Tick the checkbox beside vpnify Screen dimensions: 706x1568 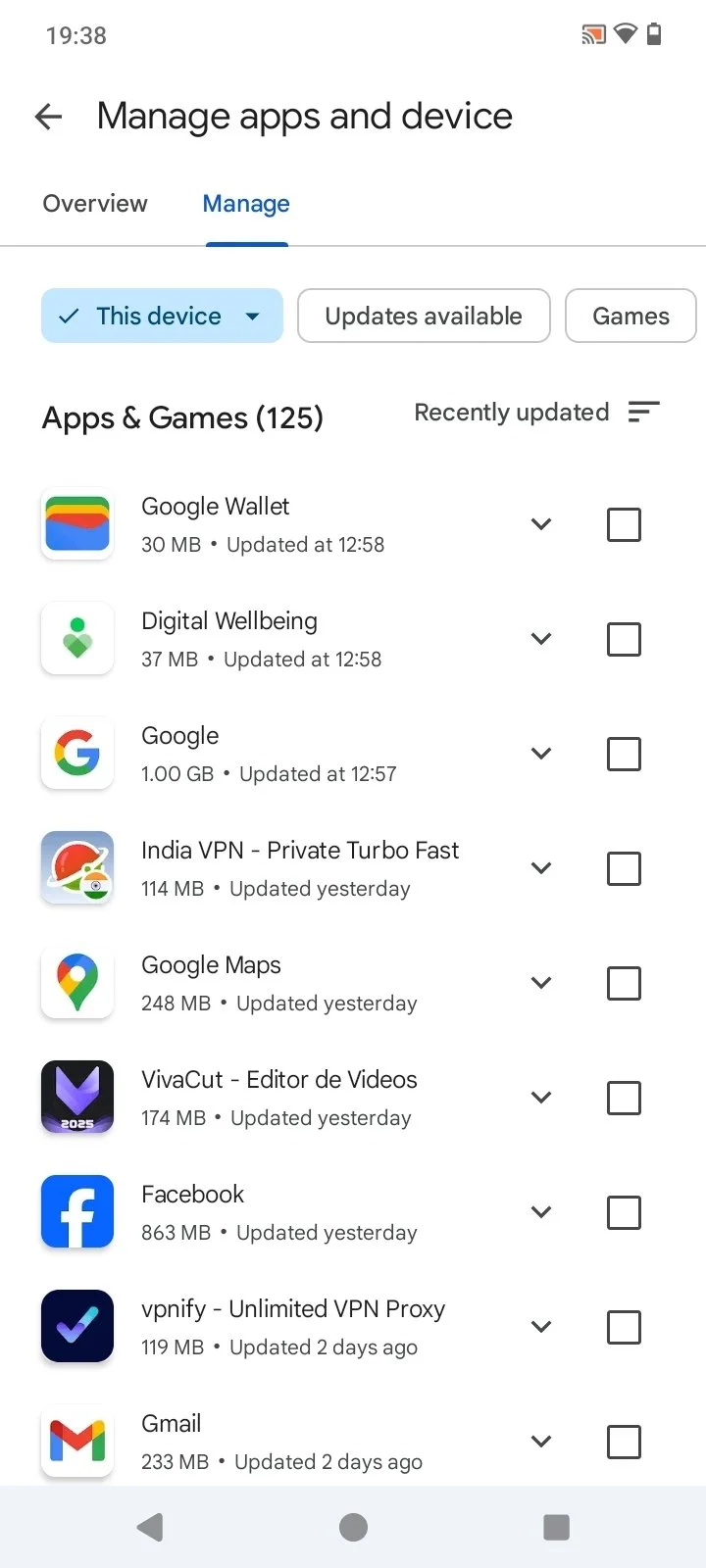tap(623, 1327)
